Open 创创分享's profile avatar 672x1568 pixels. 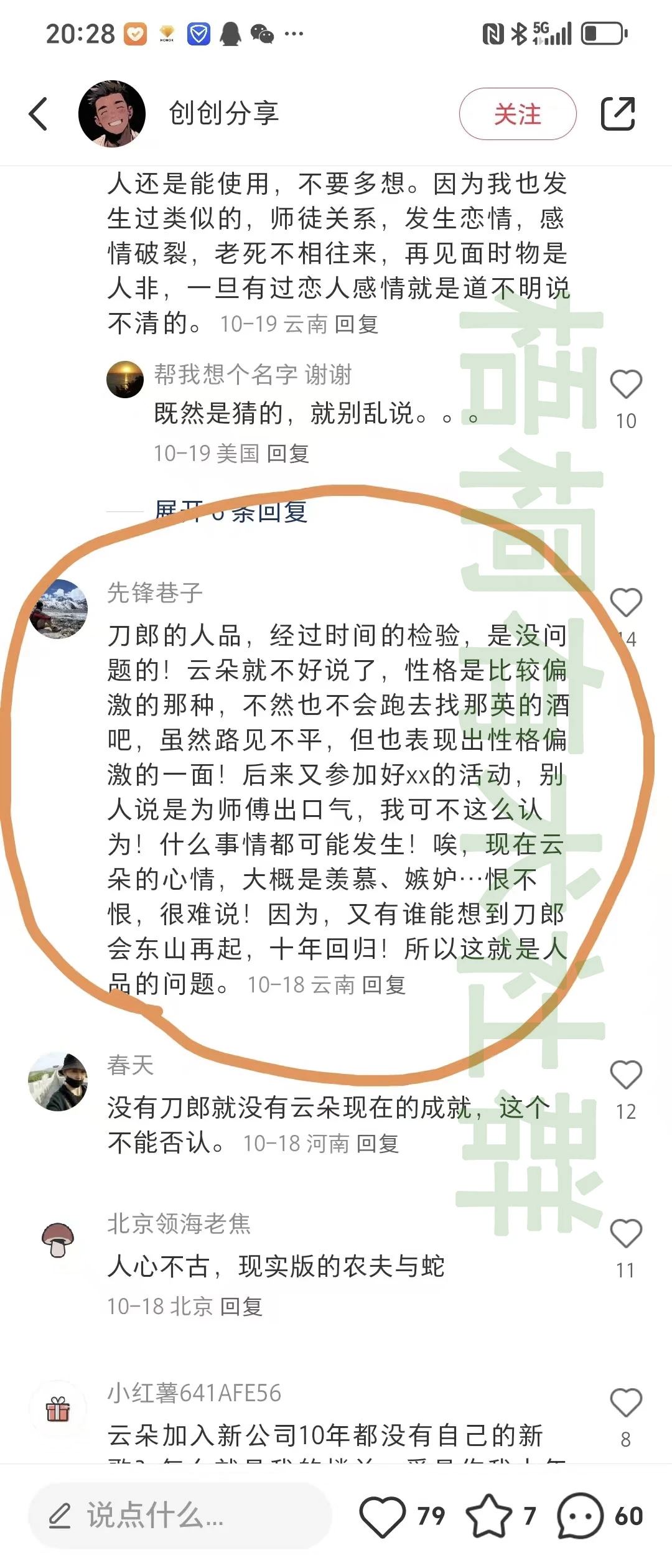click(112, 114)
